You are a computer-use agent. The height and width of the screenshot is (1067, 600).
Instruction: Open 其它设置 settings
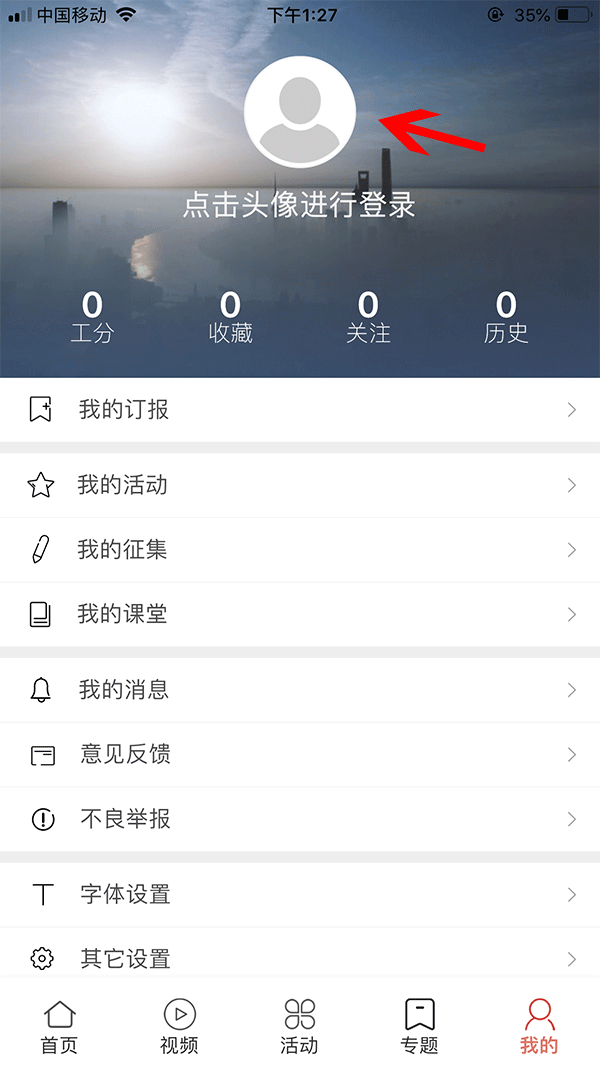pos(300,958)
